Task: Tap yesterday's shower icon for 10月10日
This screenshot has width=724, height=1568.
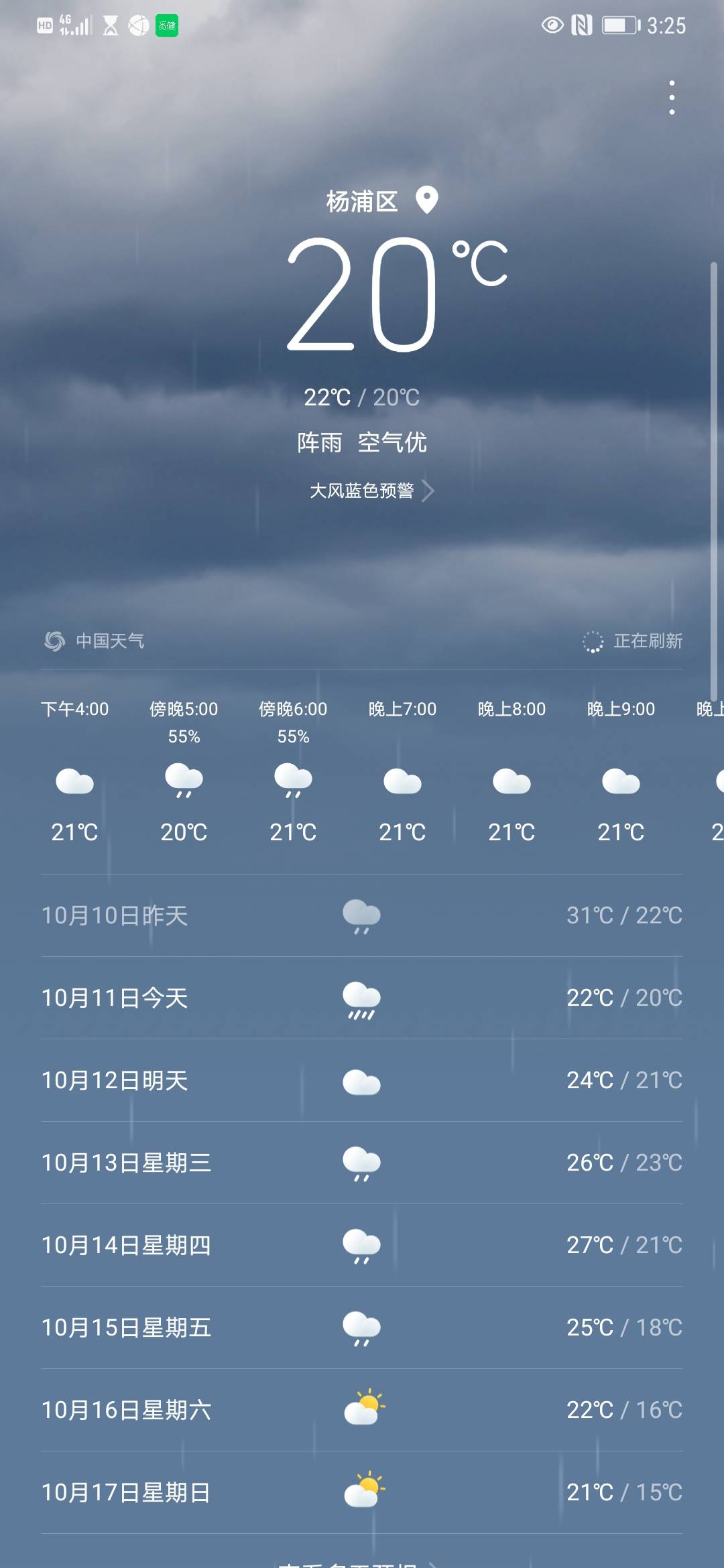Action: (362, 915)
